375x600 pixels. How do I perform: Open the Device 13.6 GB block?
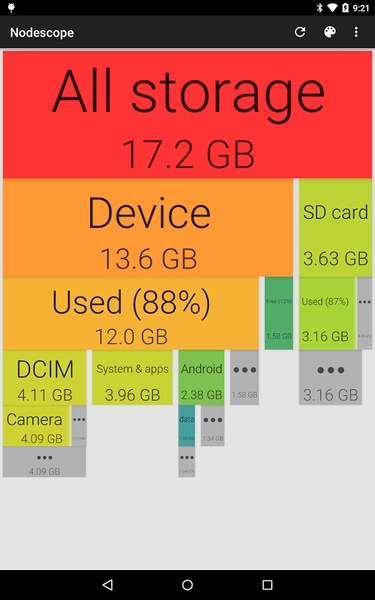pos(148,228)
